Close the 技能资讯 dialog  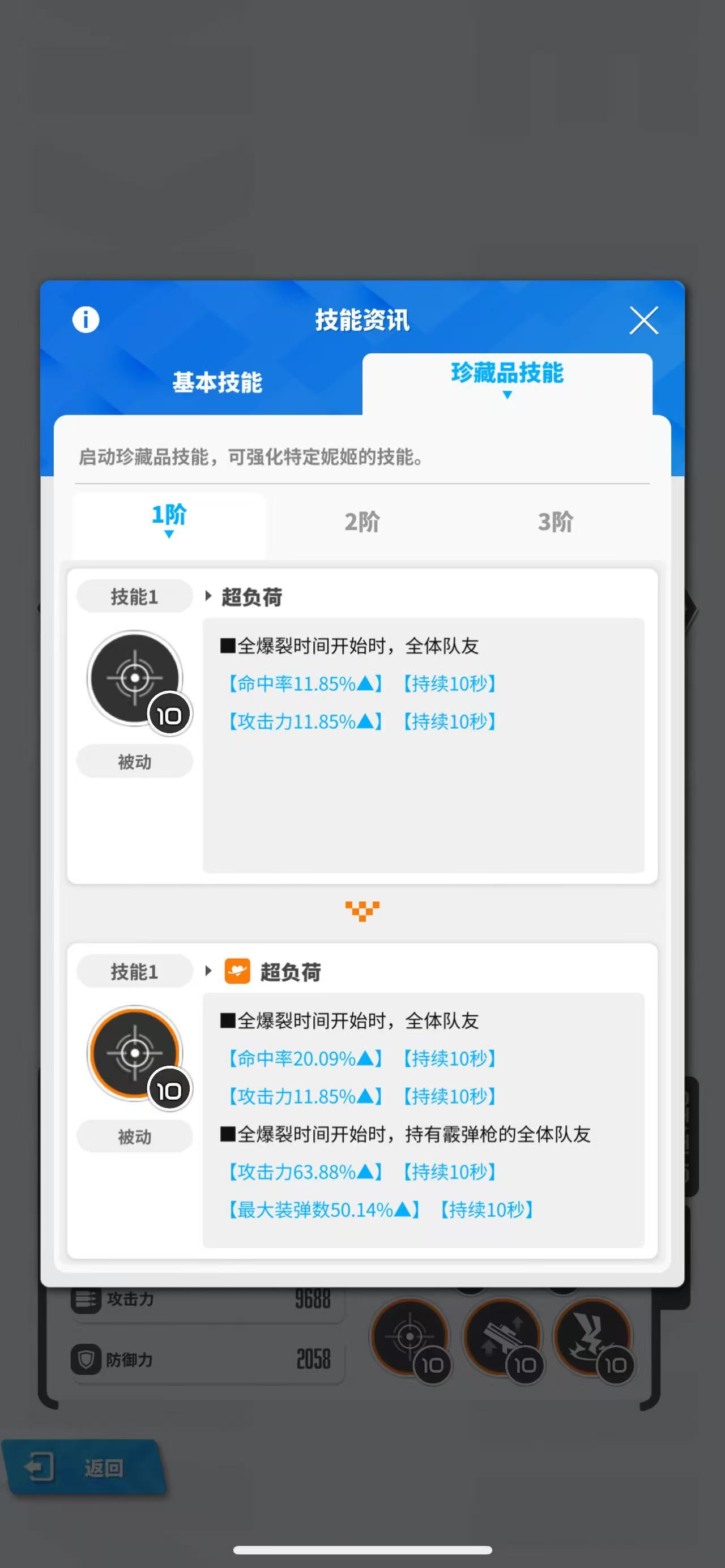(x=643, y=320)
